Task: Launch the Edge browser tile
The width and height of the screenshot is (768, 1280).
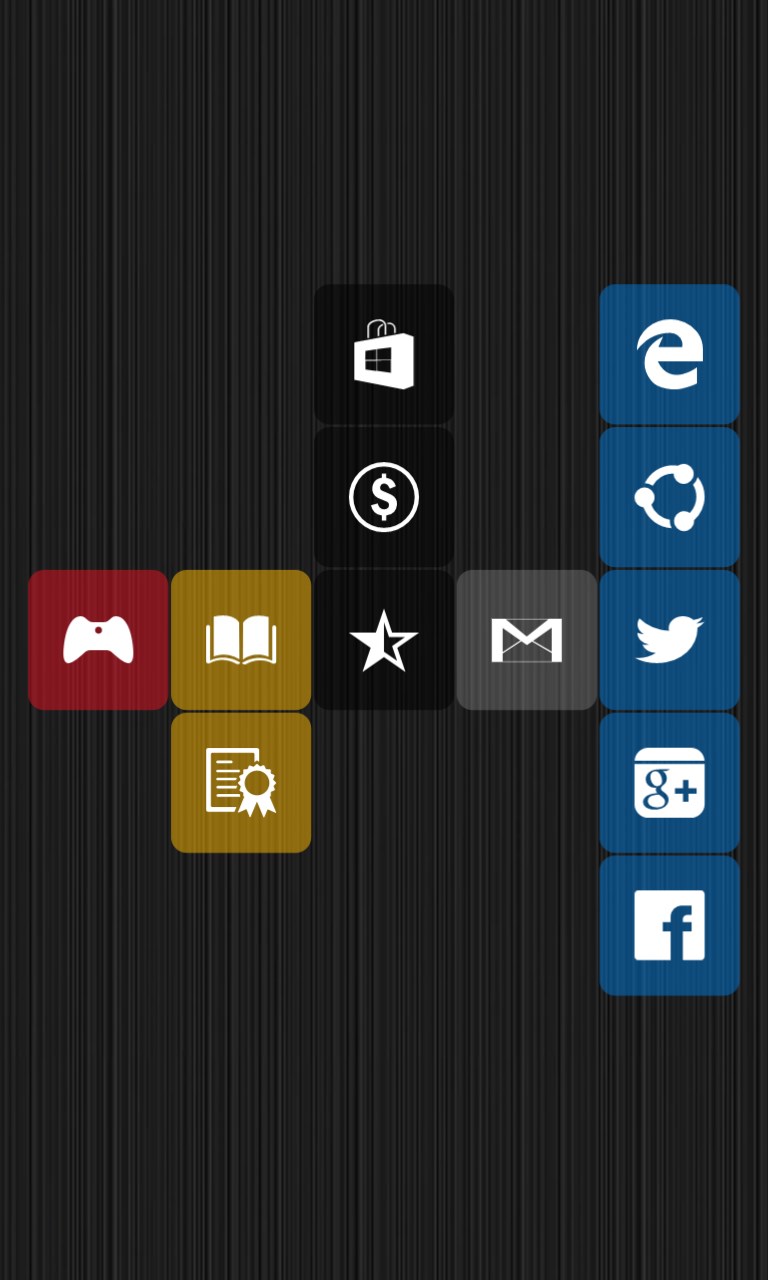Action: [x=669, y=354]
